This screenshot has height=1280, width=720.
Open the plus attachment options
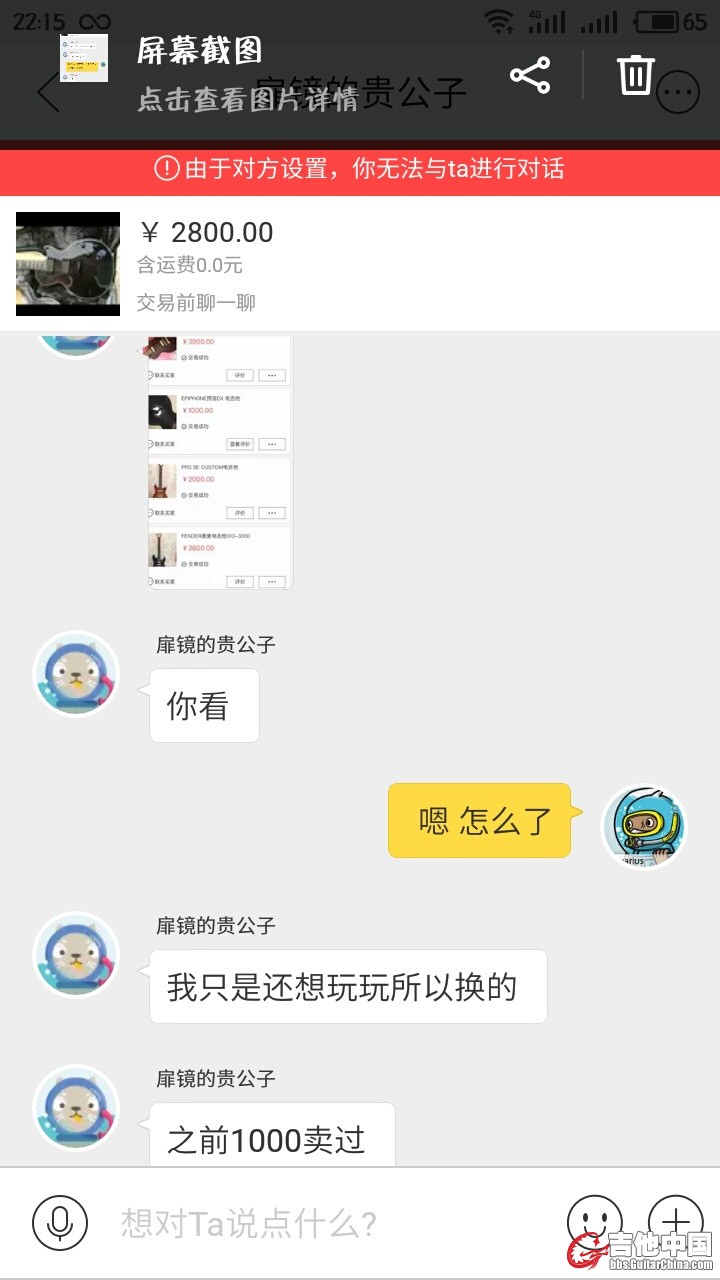click(x=676, y=1221)
